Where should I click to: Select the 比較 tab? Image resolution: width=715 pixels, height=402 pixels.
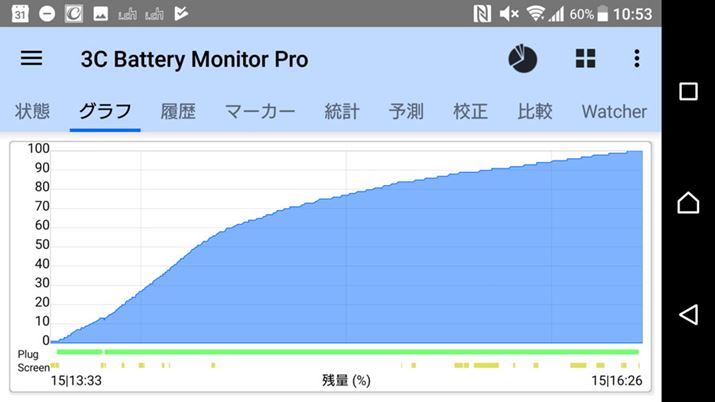coord(535,111)
